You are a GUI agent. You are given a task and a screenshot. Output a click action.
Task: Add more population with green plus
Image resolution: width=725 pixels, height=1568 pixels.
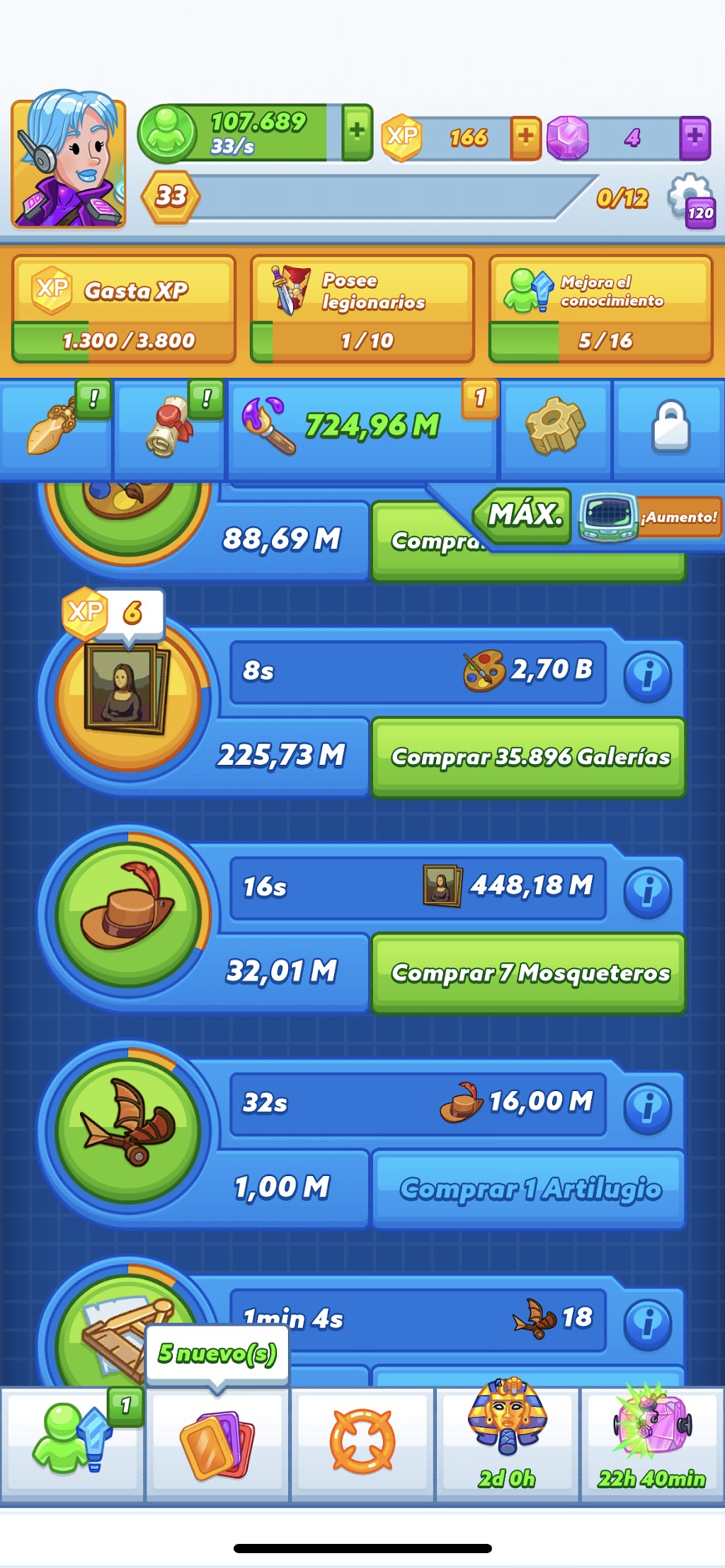click(x=357, y=132)
